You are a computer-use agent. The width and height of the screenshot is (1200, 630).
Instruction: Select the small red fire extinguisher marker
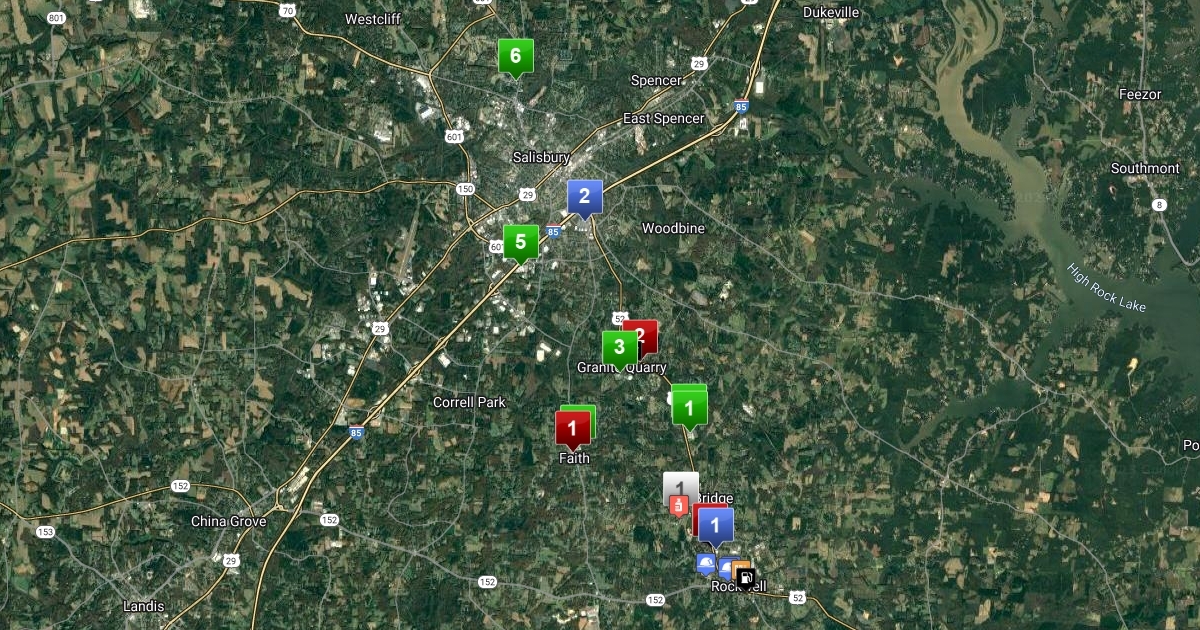(x=679, y=505)
